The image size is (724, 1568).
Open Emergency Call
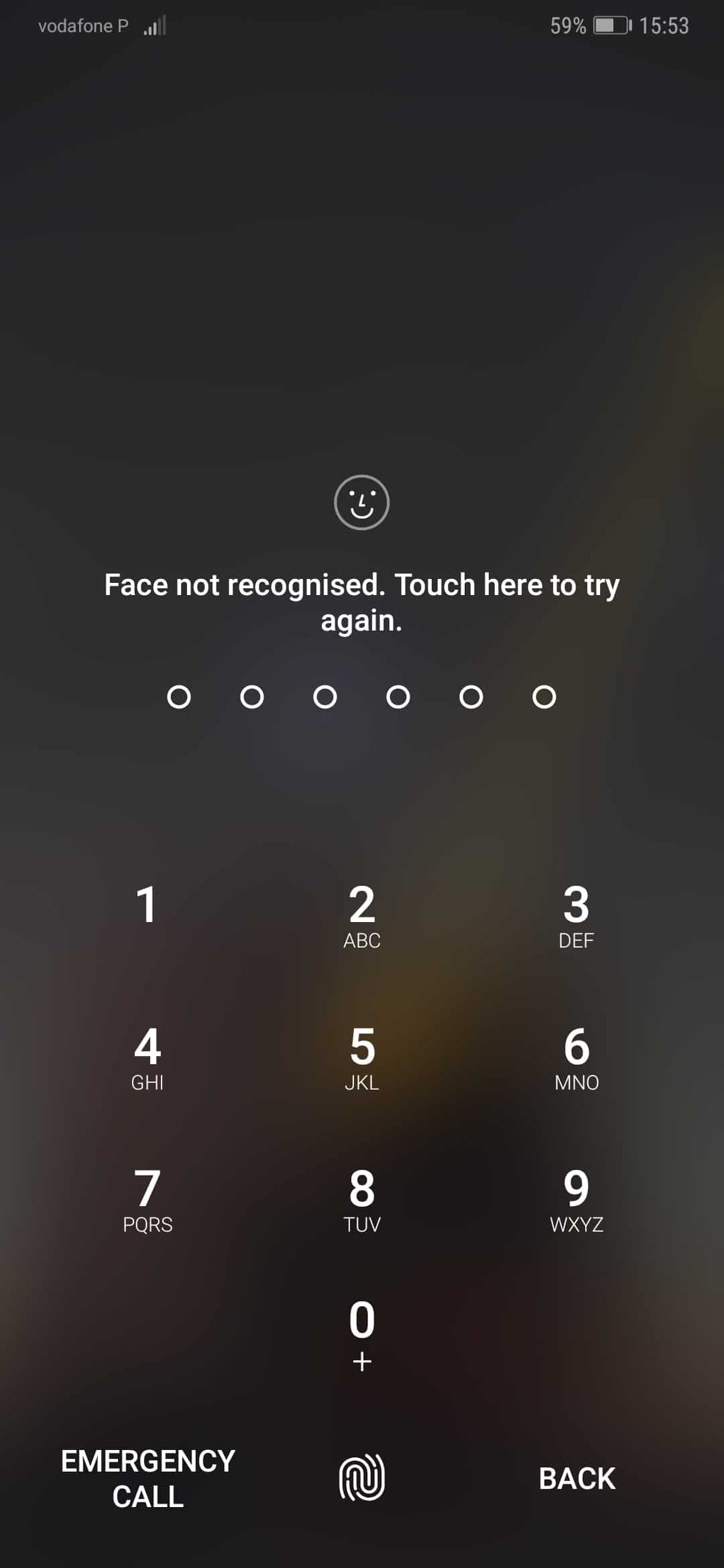tap(148, 1479)
